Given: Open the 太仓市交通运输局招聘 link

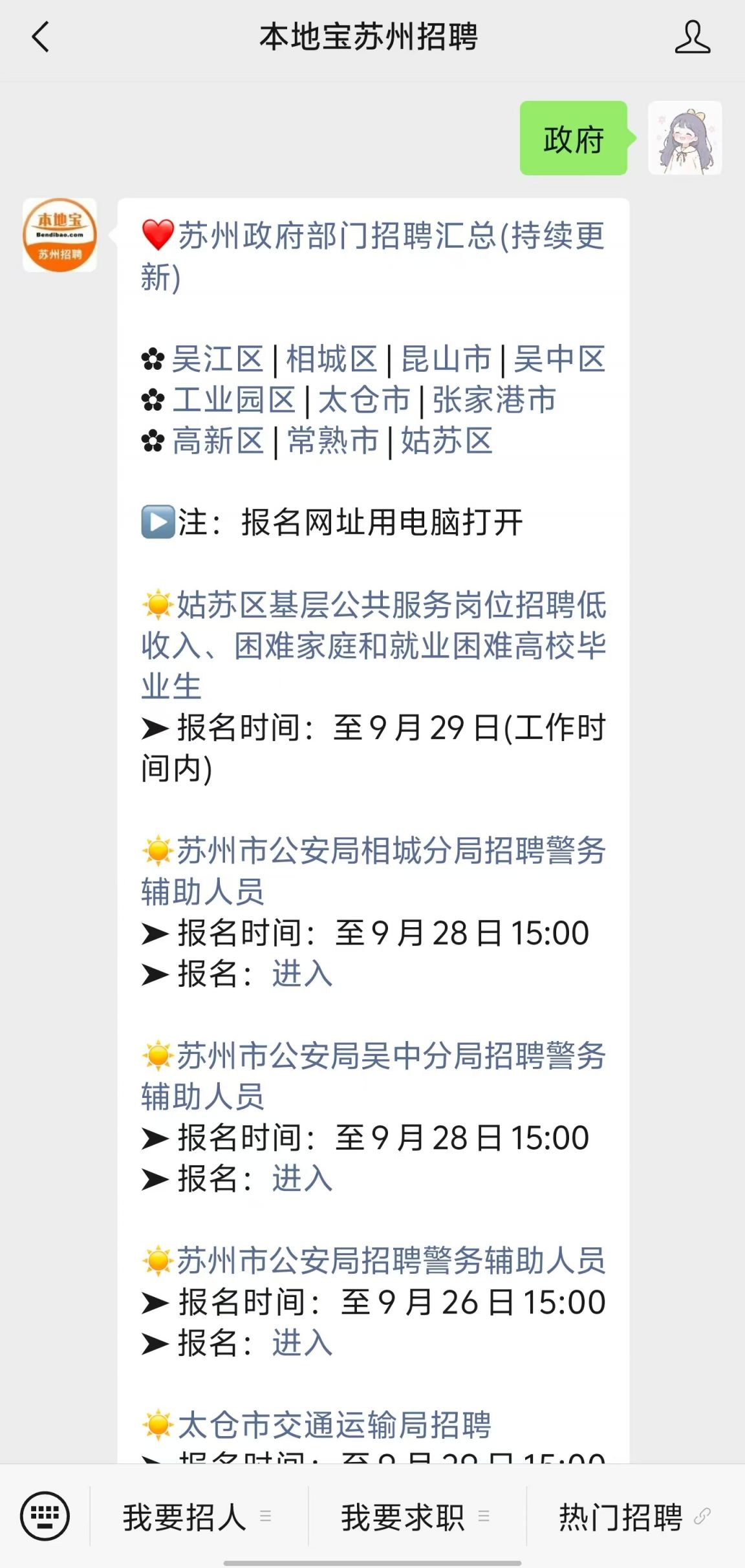Looking at the screenshot, I should [334, 1425].
